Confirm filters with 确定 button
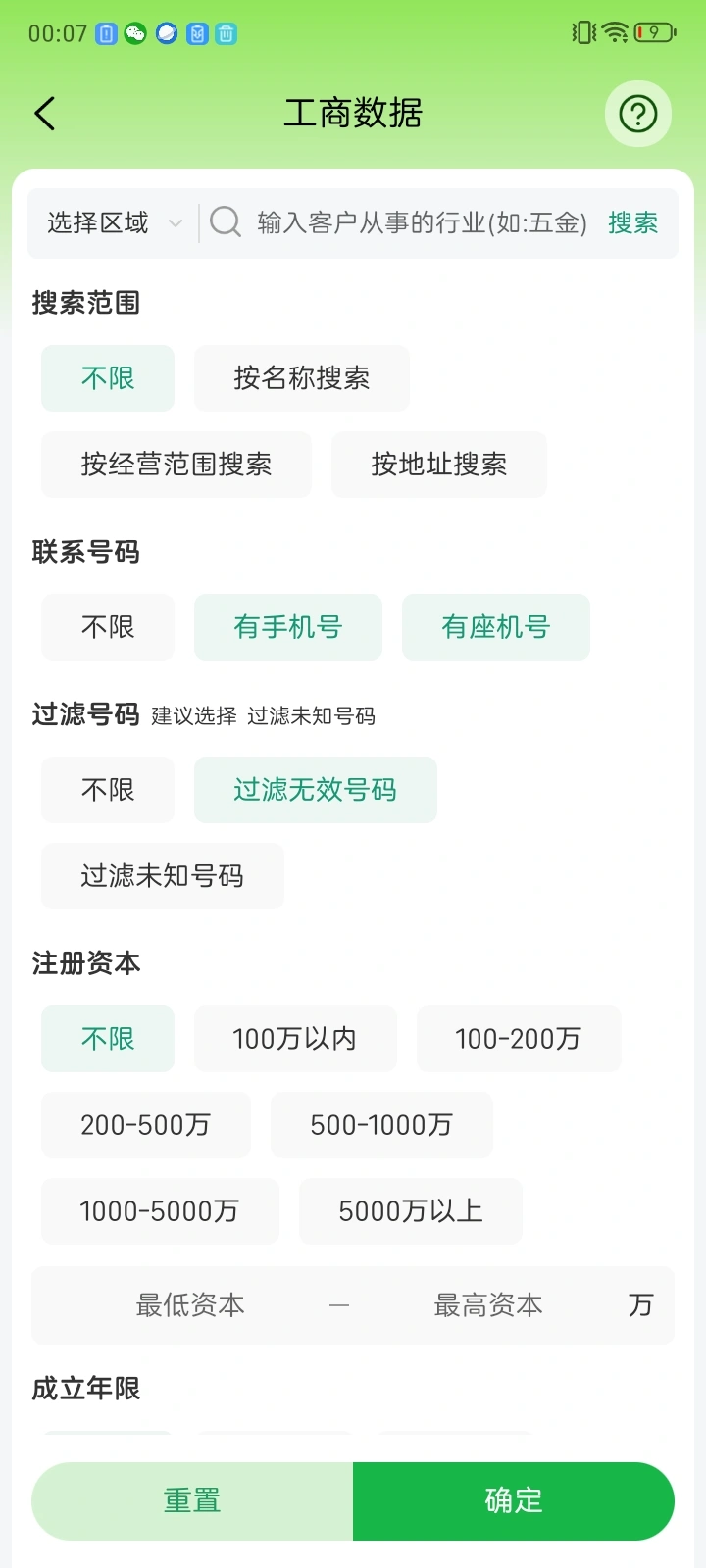Viewport: 706px width, 1568px height. [514, 1500]
